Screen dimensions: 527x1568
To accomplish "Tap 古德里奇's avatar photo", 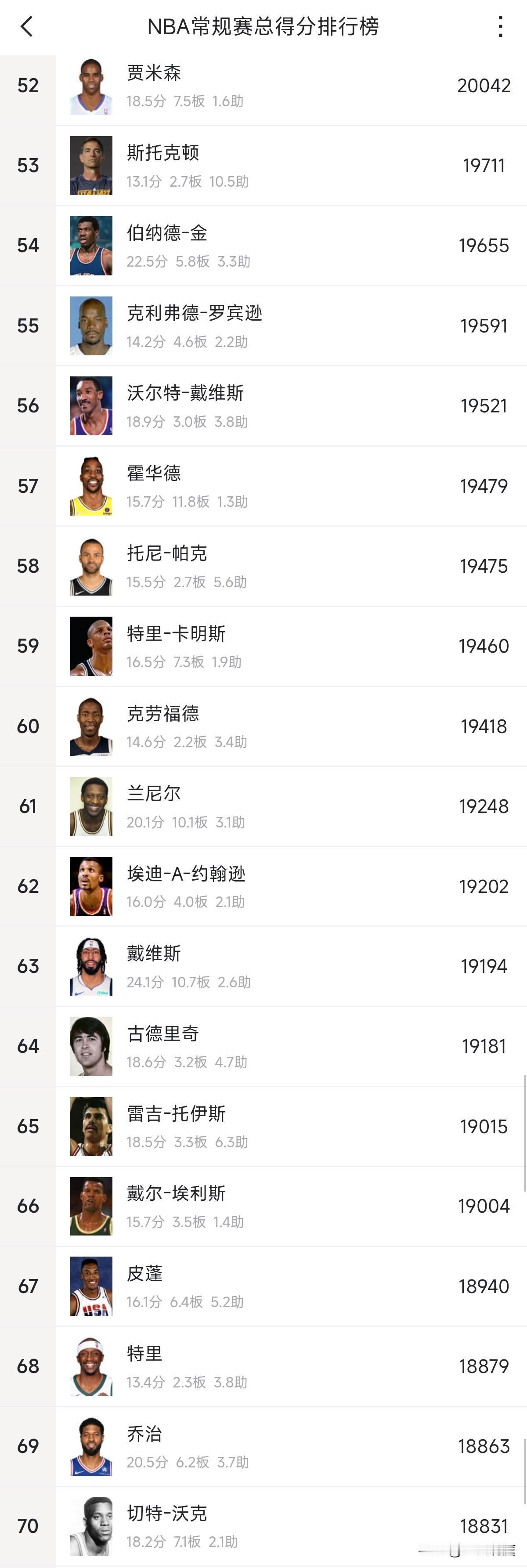I will (x=90, y=1045).
